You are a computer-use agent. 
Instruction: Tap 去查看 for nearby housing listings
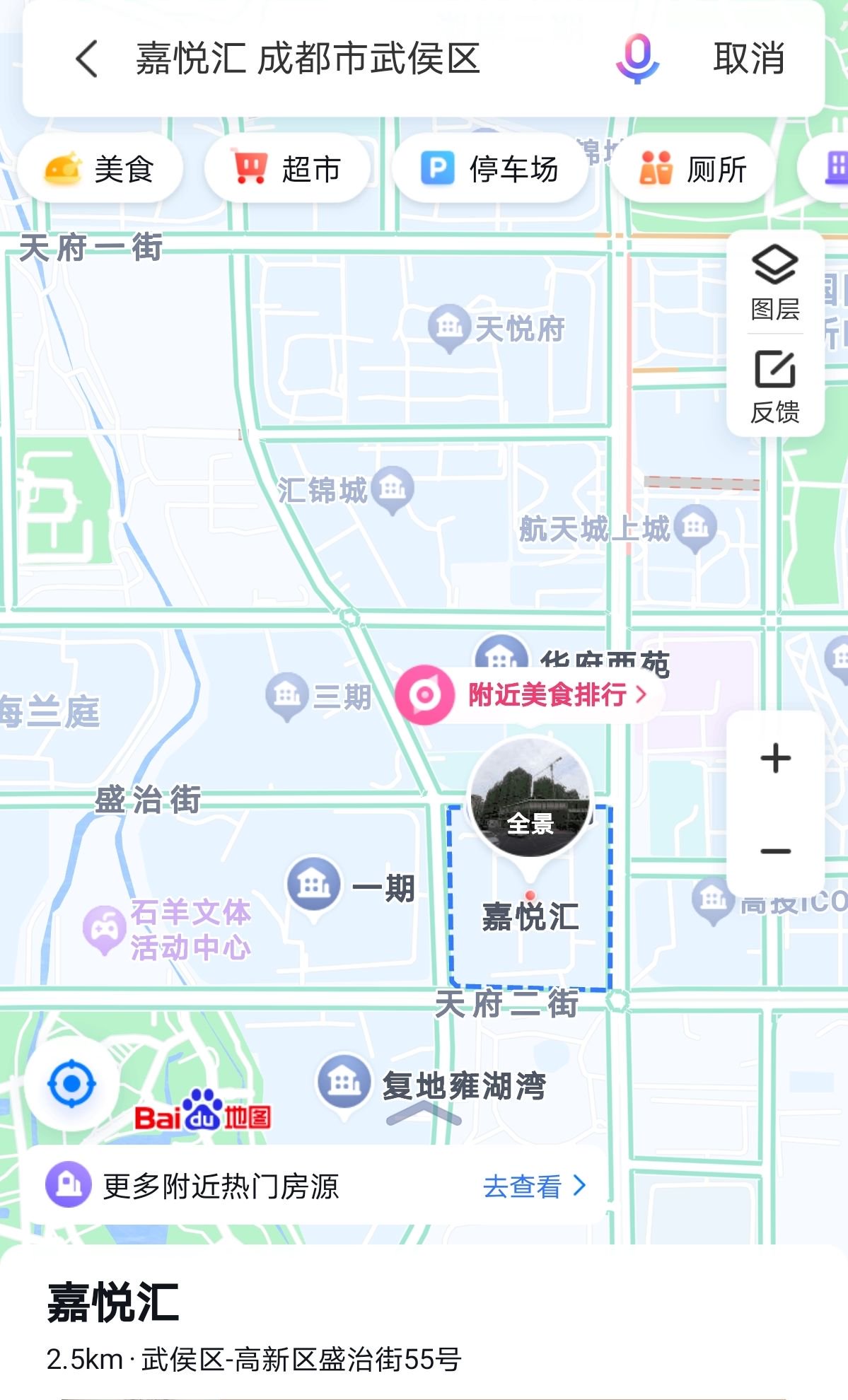(x=535, y=1186)
